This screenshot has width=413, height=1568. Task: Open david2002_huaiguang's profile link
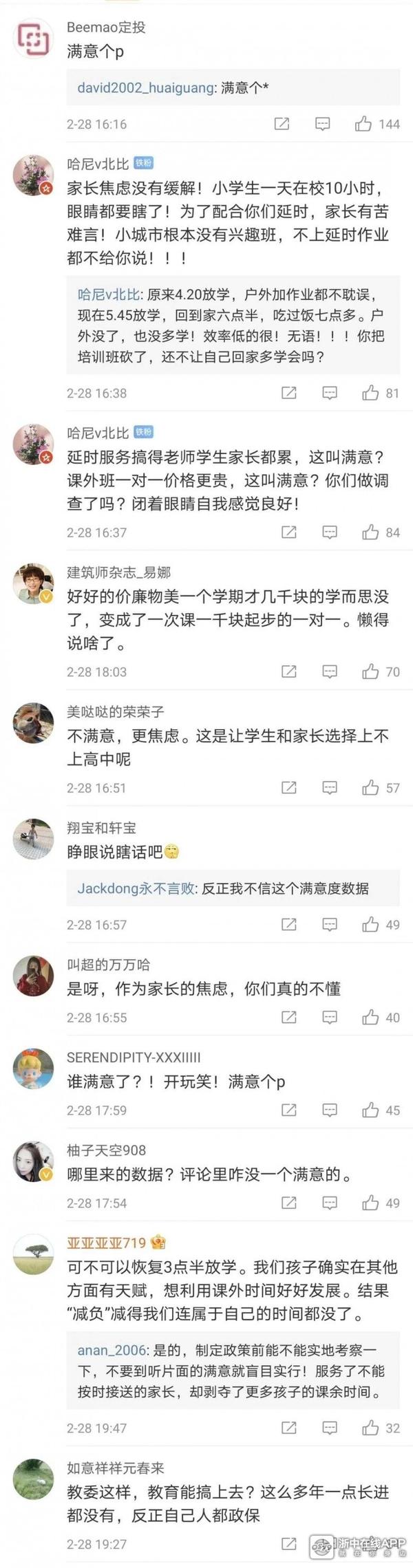coord(146,88)
